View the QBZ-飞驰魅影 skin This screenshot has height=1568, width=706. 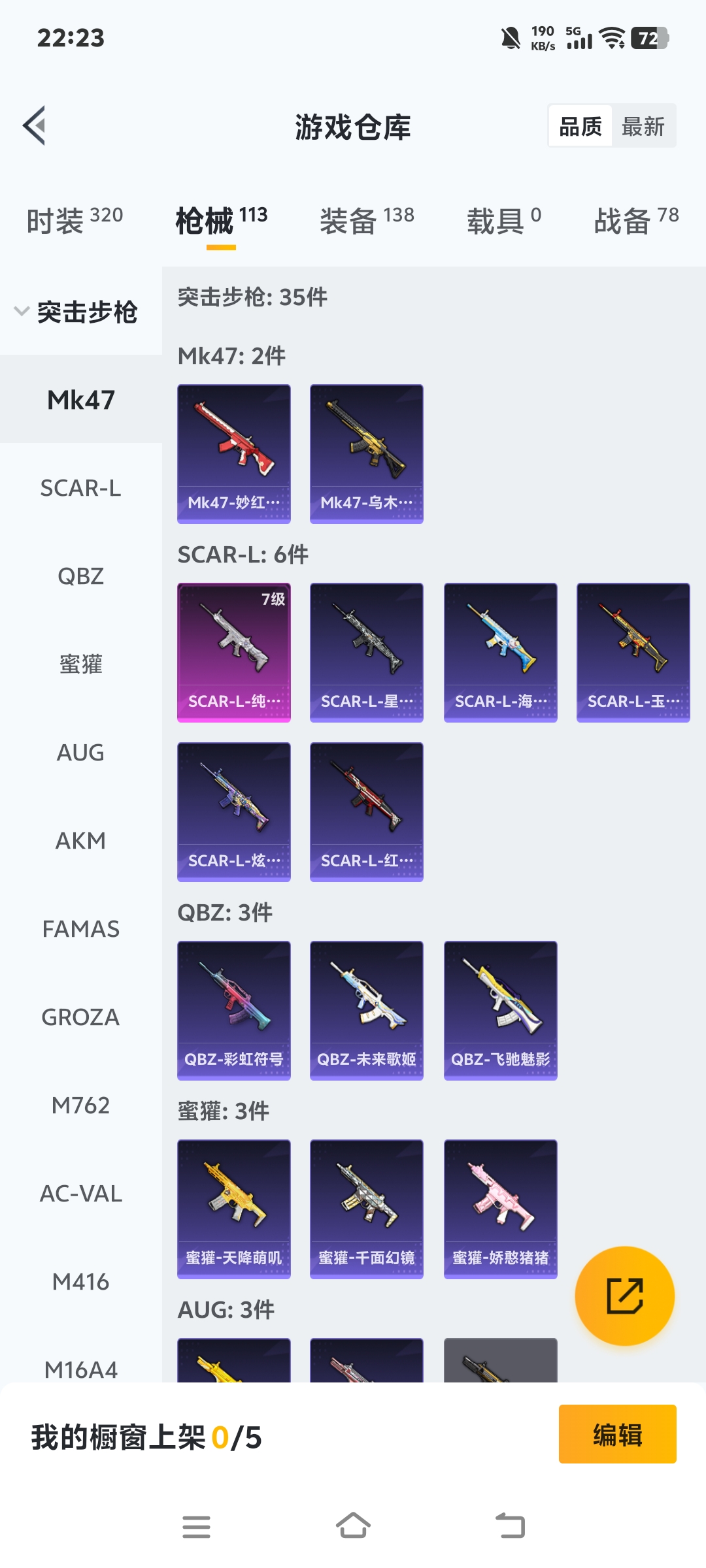500,1011
